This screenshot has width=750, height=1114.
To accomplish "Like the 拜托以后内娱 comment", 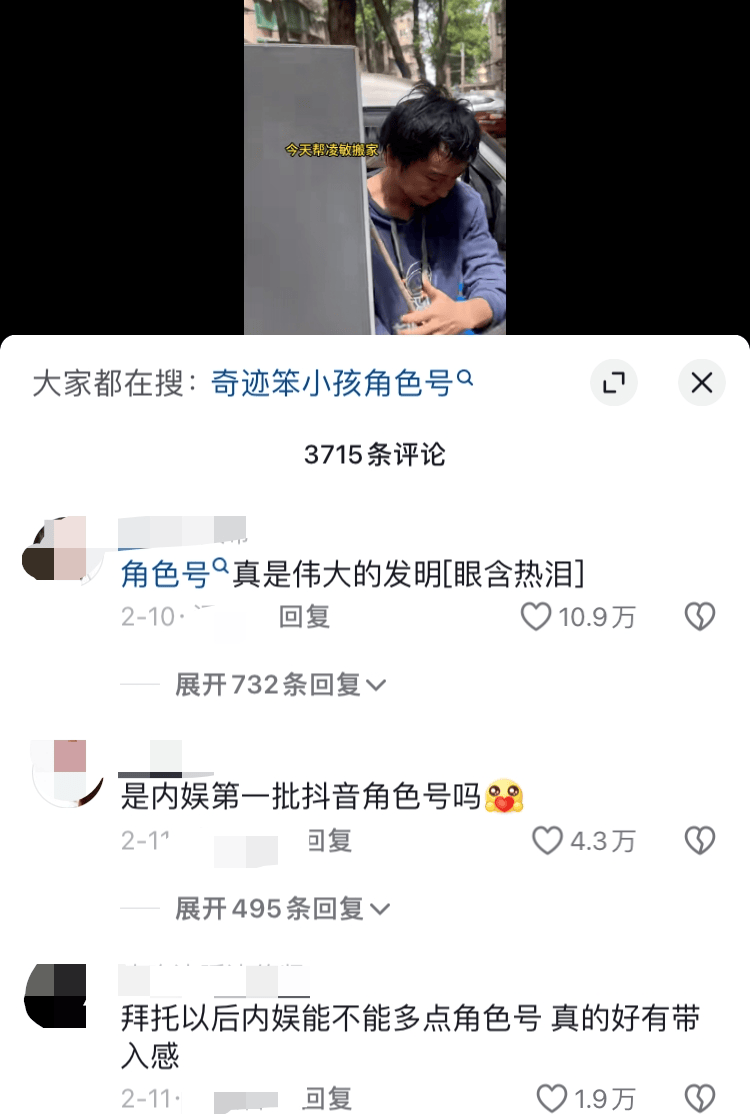I will 553,1098.
